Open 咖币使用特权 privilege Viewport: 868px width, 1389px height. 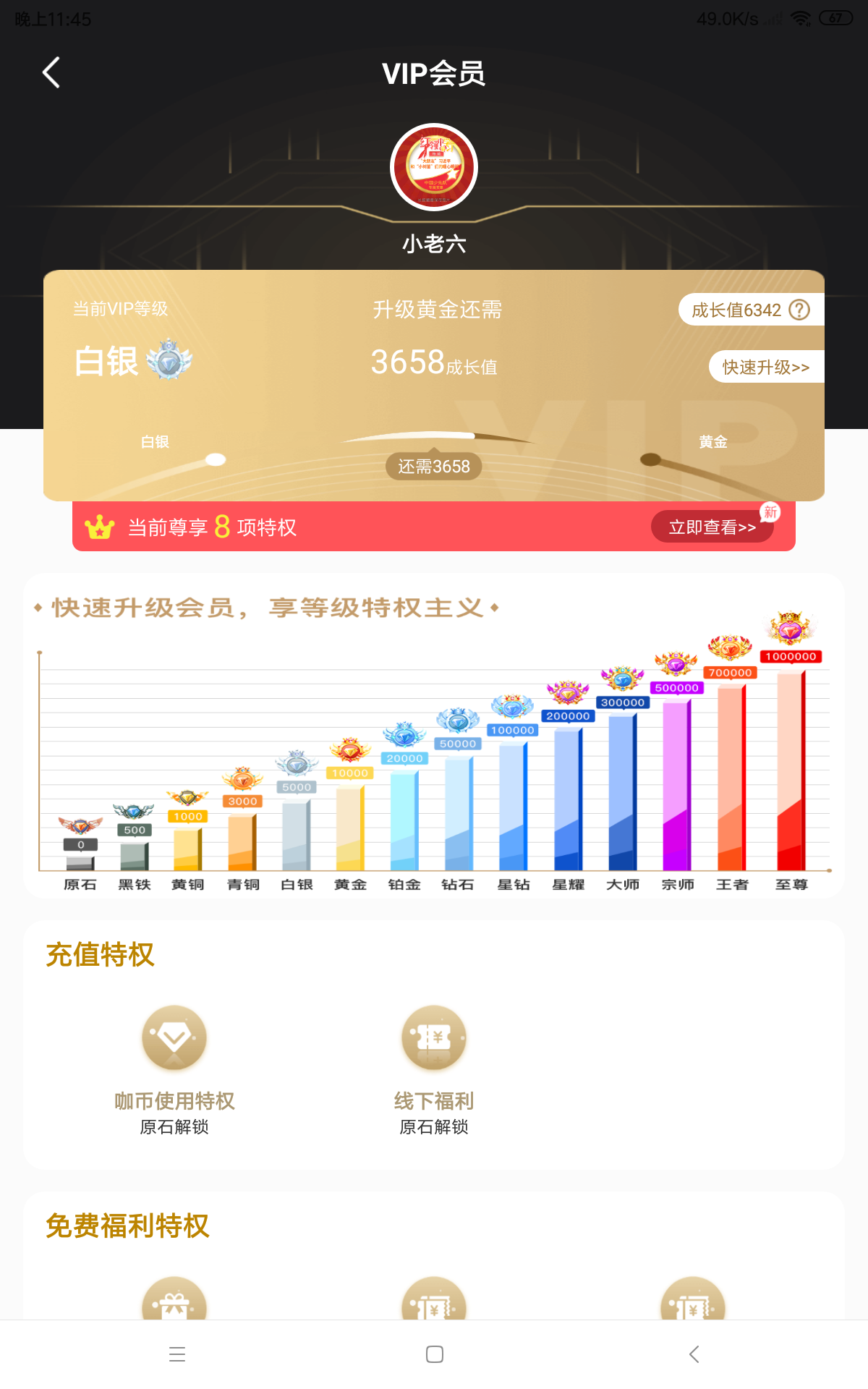(x=174, y=1039)
